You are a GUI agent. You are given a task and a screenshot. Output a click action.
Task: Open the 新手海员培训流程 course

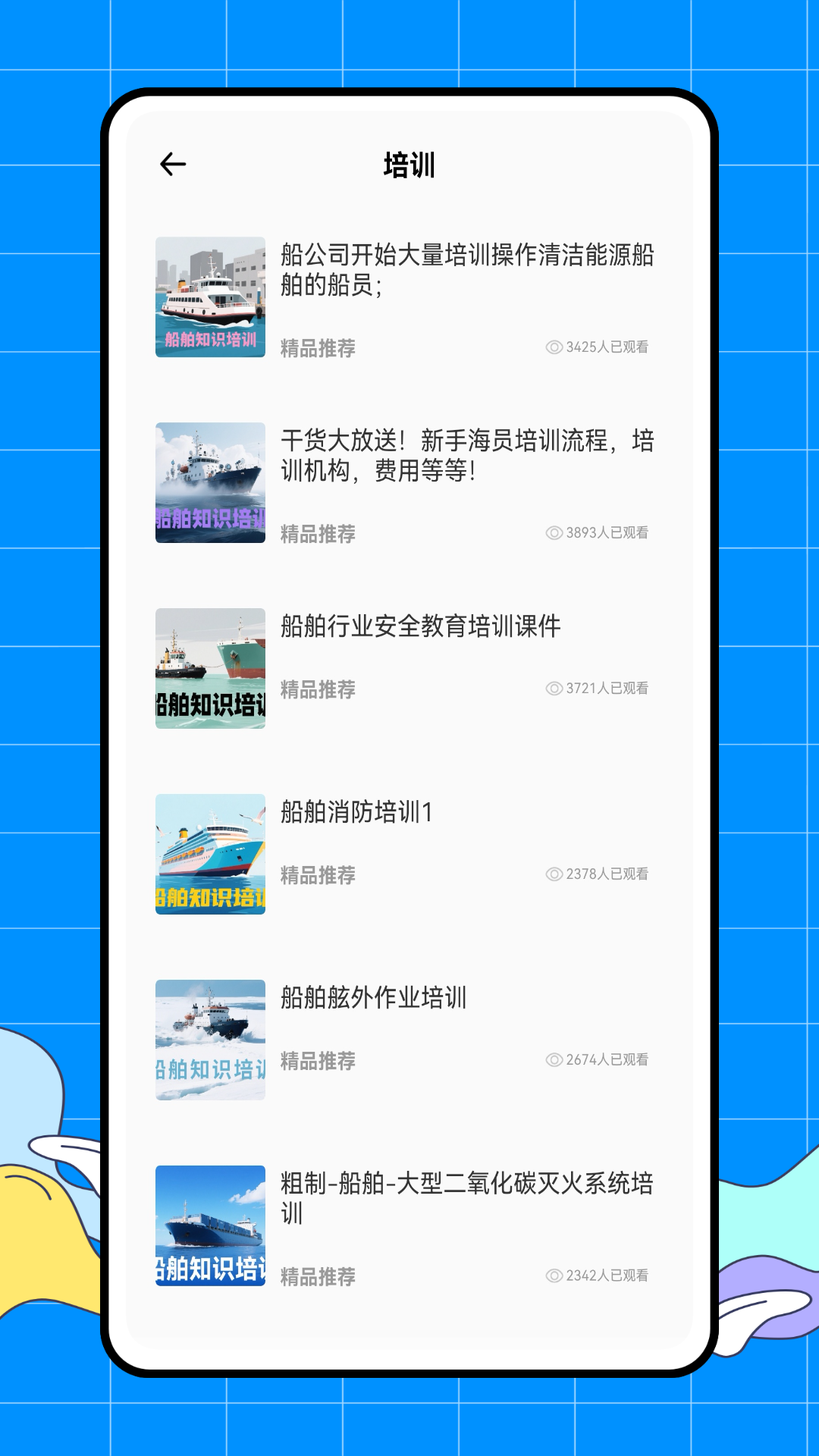coord(470,459)
